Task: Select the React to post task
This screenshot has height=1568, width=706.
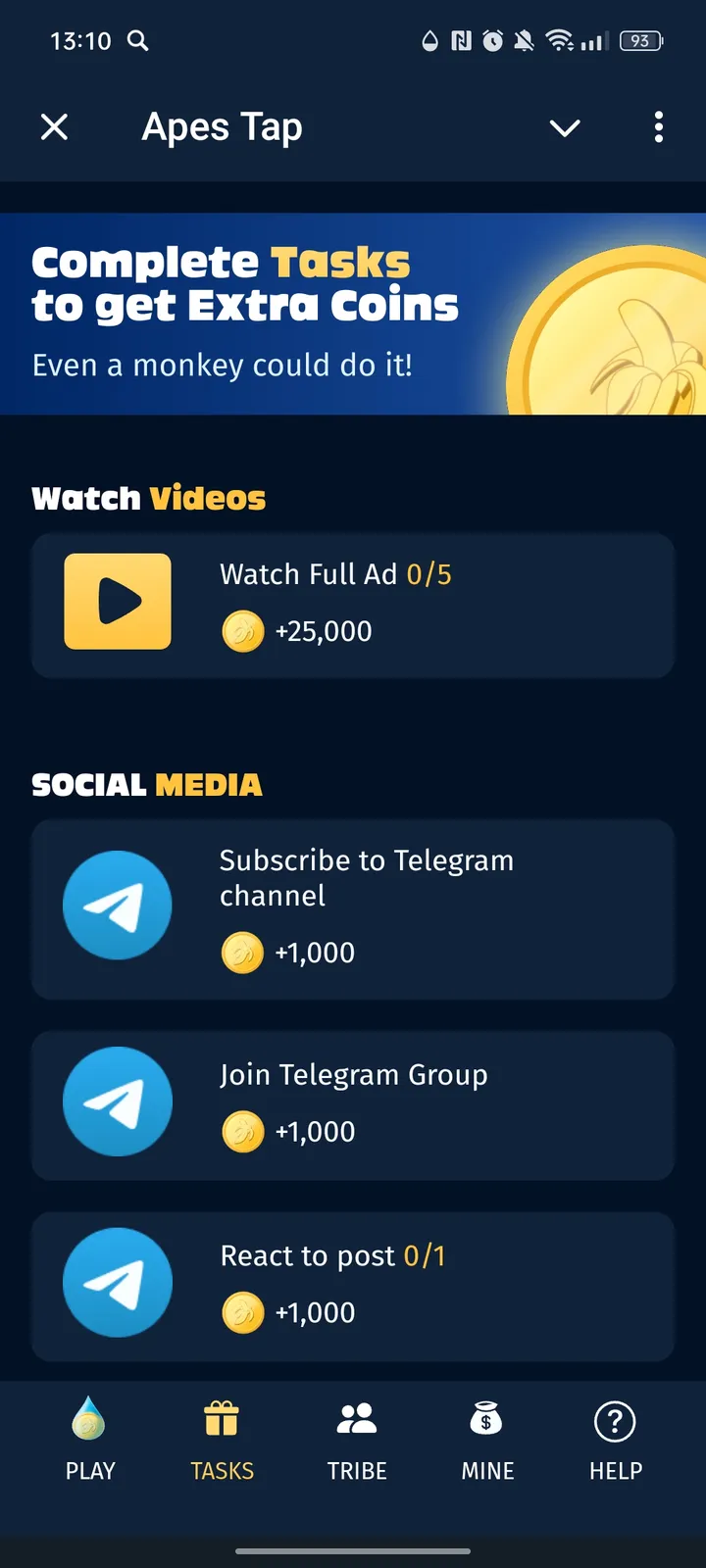Action: click(x=353, y=1286)
